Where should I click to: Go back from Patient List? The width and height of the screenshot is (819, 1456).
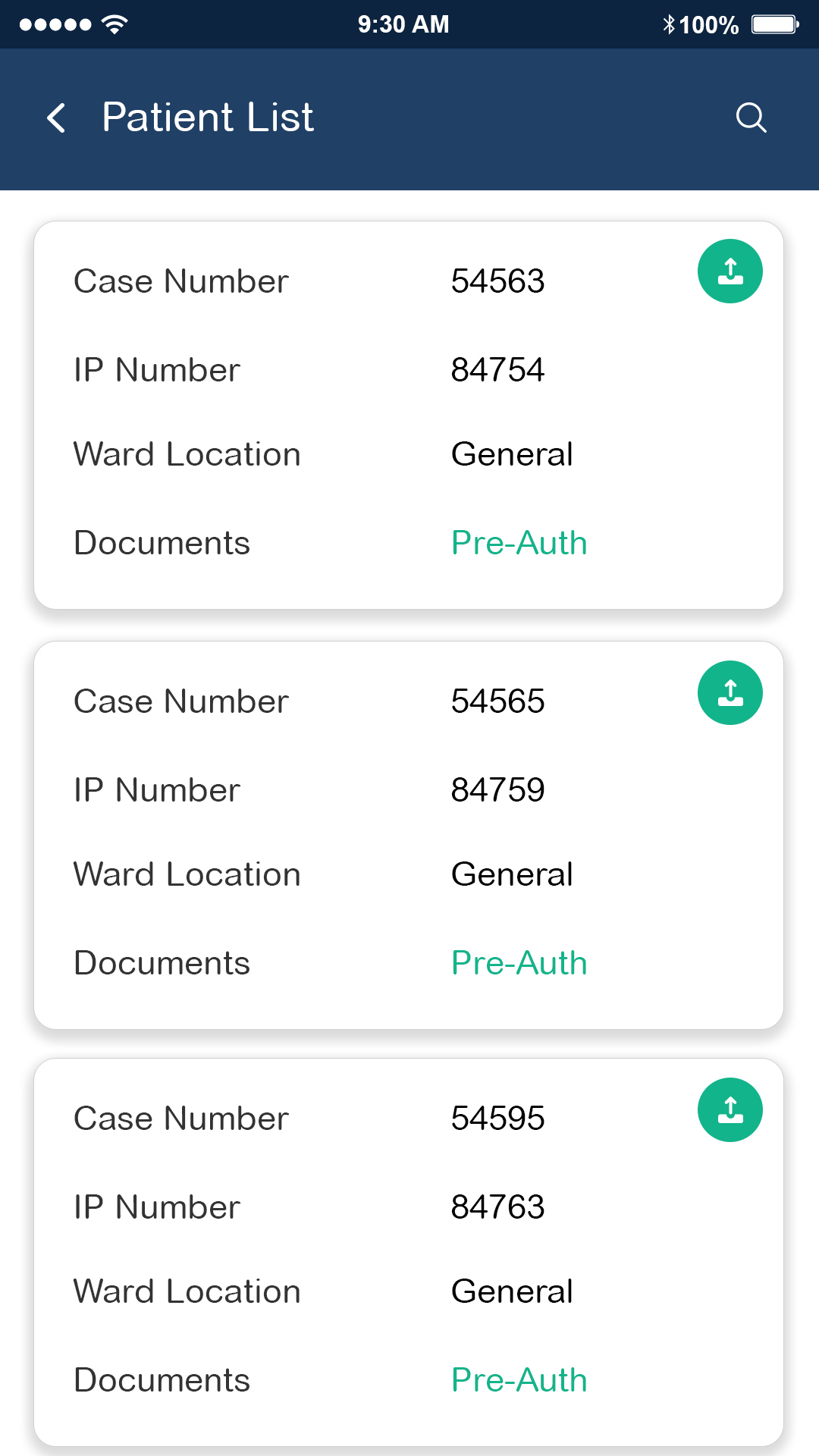(x=57, y=118)
